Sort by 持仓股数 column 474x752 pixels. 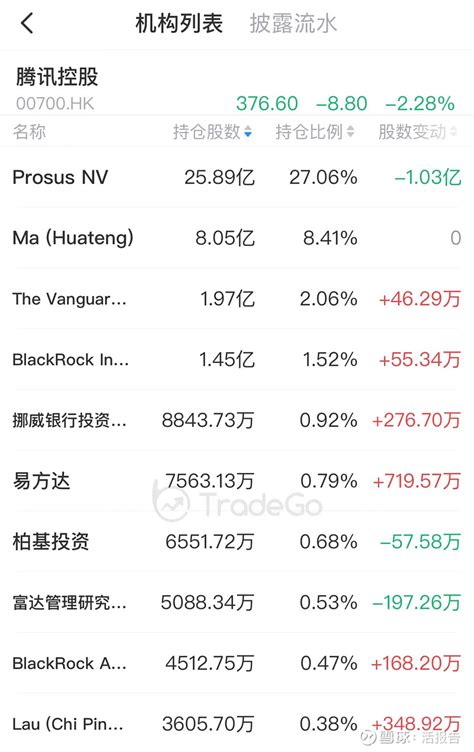[x=213, y=131]
